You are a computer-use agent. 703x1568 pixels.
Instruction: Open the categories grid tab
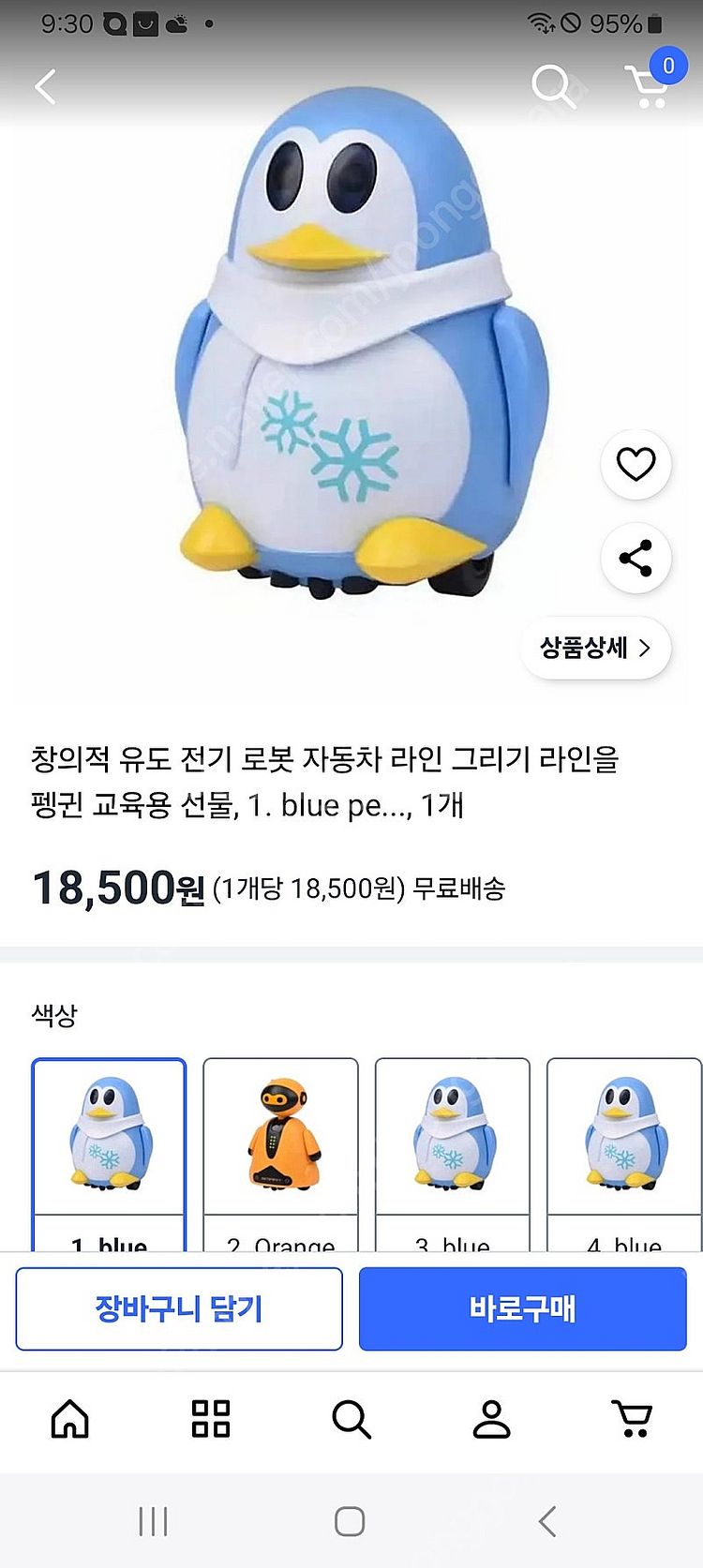[211, 1419]
